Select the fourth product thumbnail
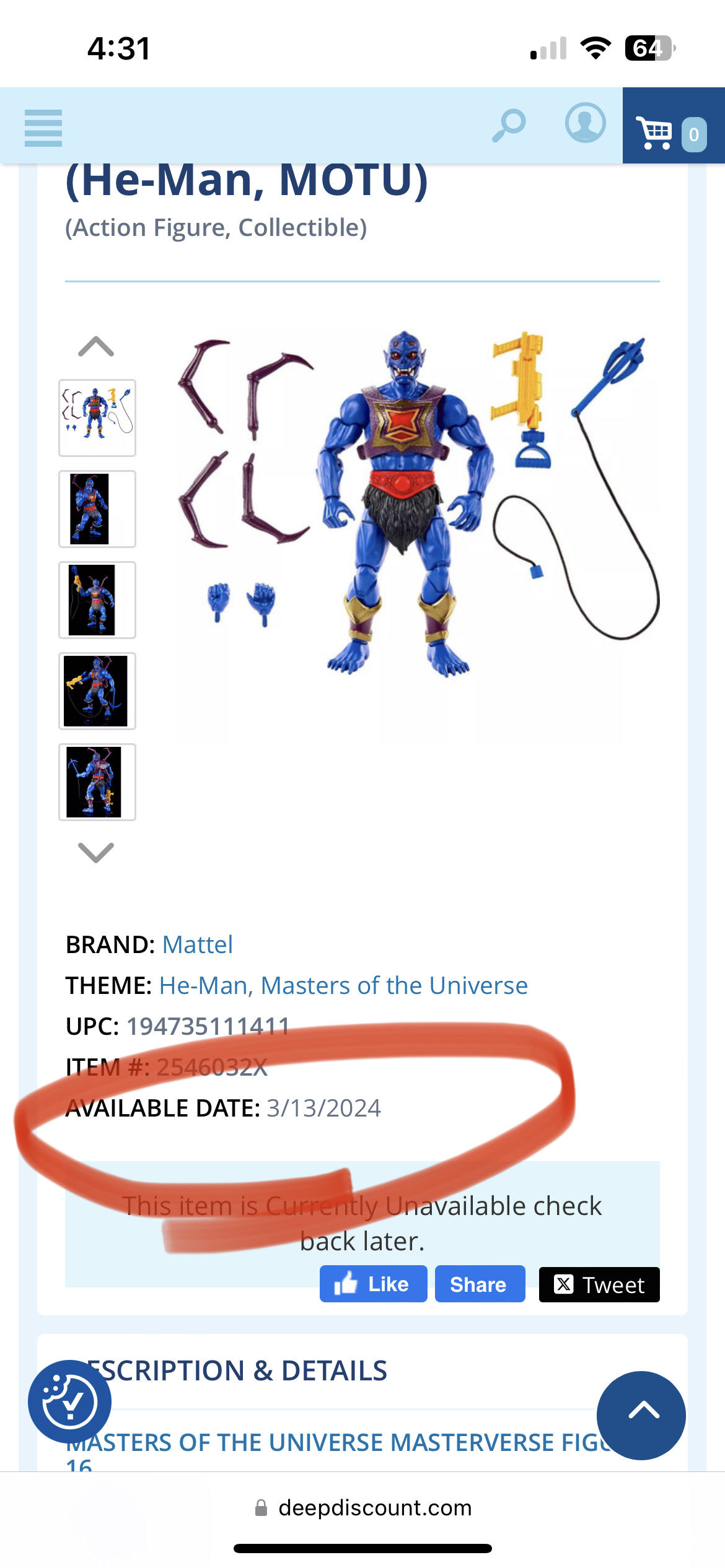Viewport: 725px width, 1568px height. tap(97, 691)
